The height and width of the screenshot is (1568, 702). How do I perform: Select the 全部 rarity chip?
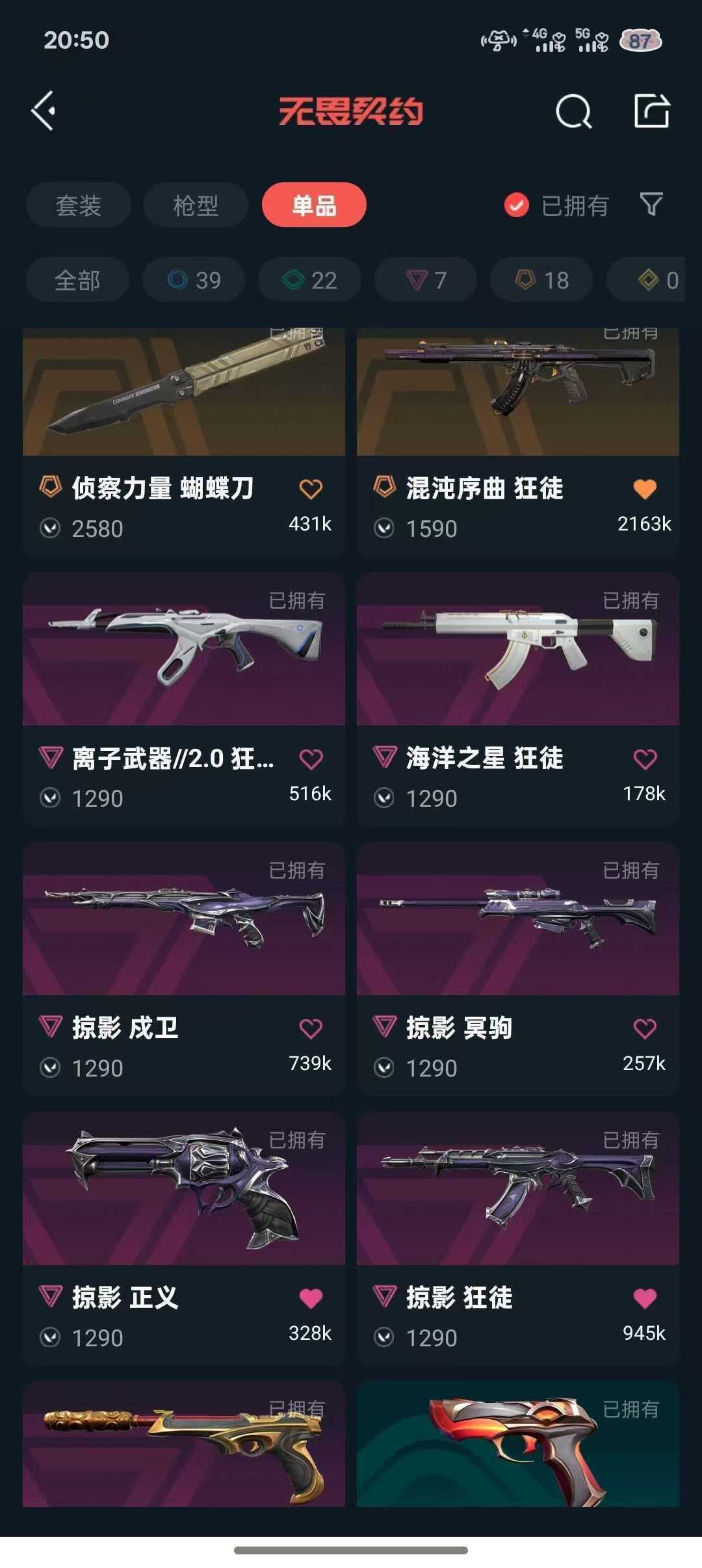point(77,280)
